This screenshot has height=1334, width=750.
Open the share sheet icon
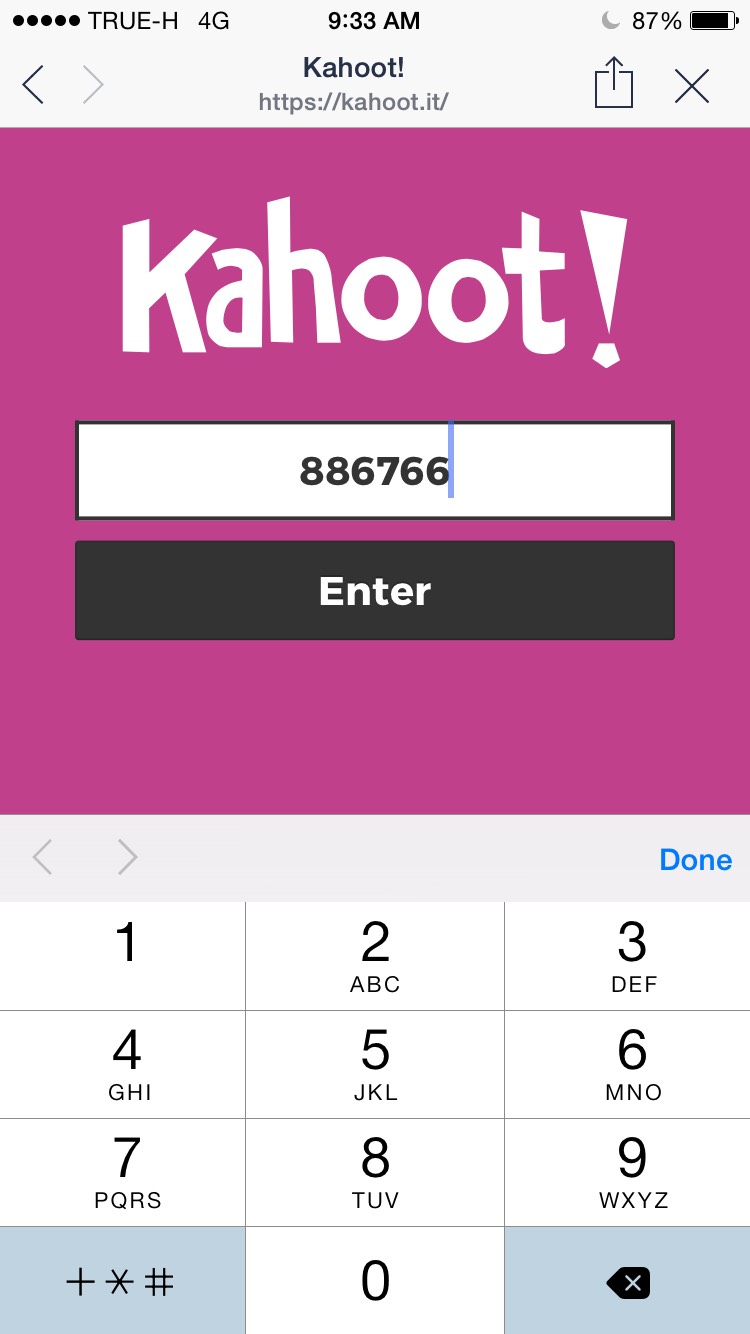click(614, 84)
